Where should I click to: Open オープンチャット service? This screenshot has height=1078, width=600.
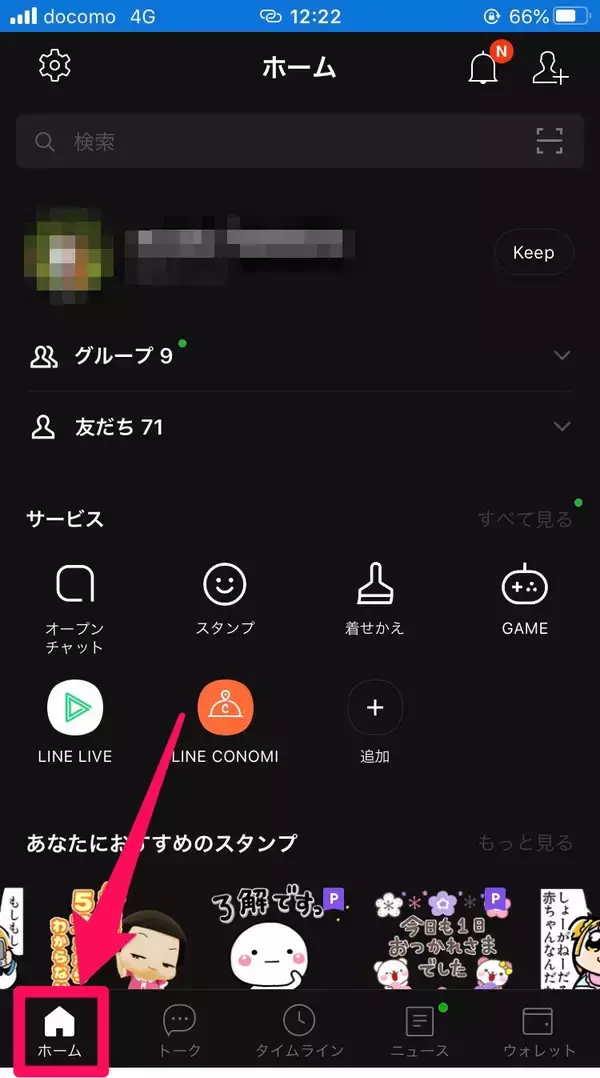click(x=75, y=608)
